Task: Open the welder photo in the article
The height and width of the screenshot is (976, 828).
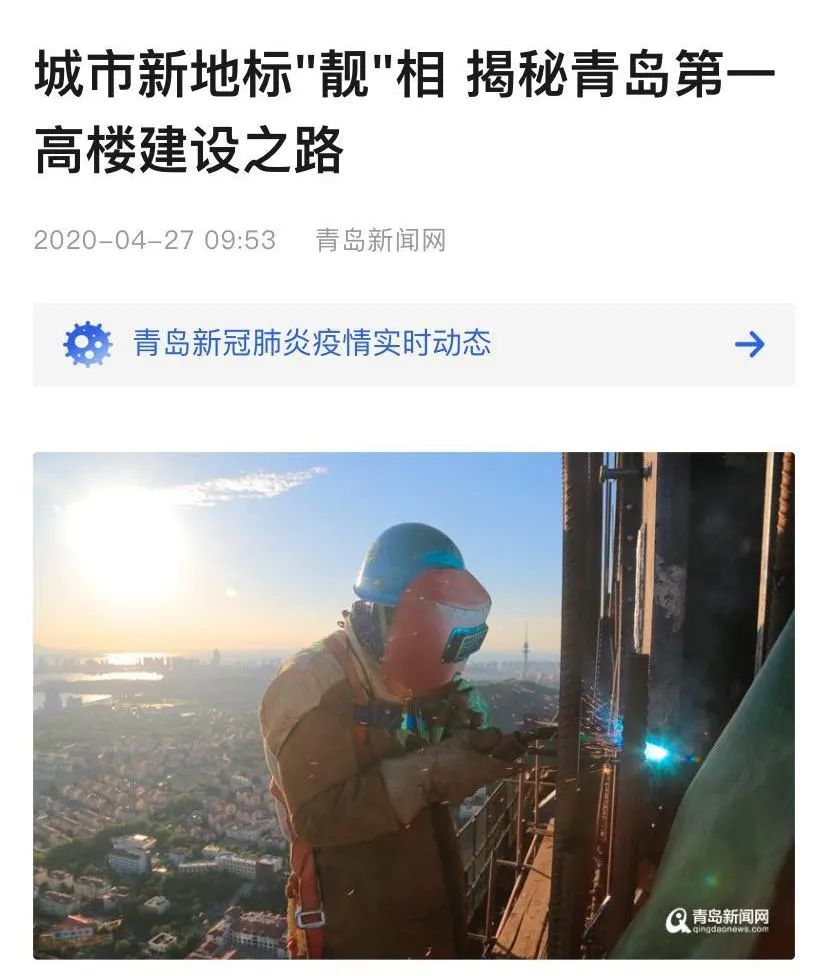Action: (x=413, y=705)
